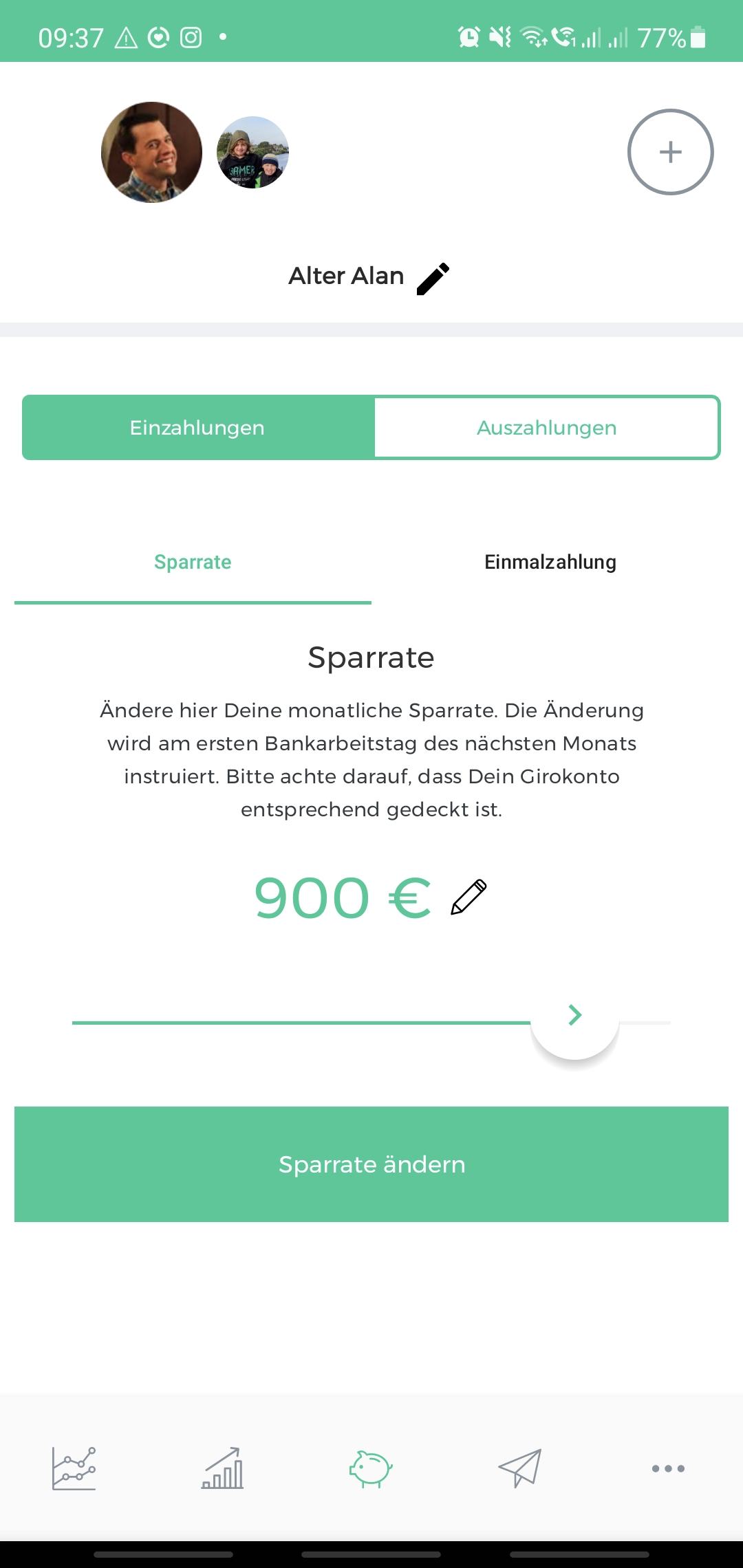The width and height of the screenshot is (743, 1568).
Task: Open the paper plane tab
Action: click(x=519, y=1468)
